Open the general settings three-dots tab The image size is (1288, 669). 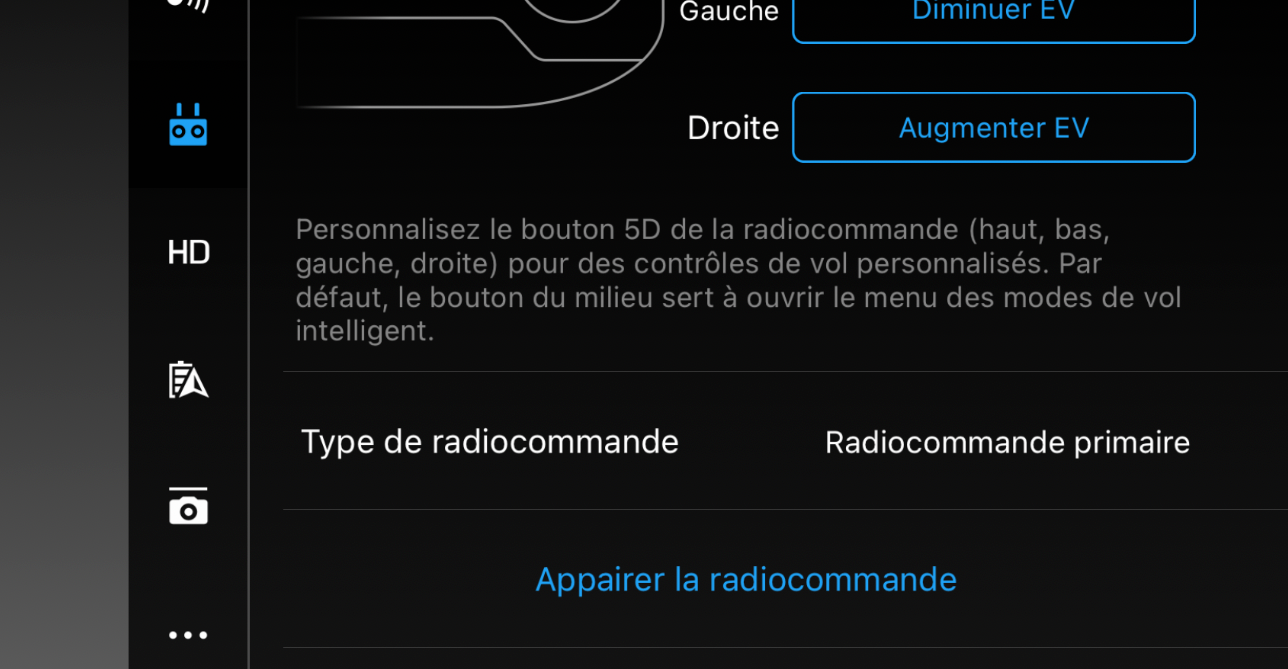point(188,635)
